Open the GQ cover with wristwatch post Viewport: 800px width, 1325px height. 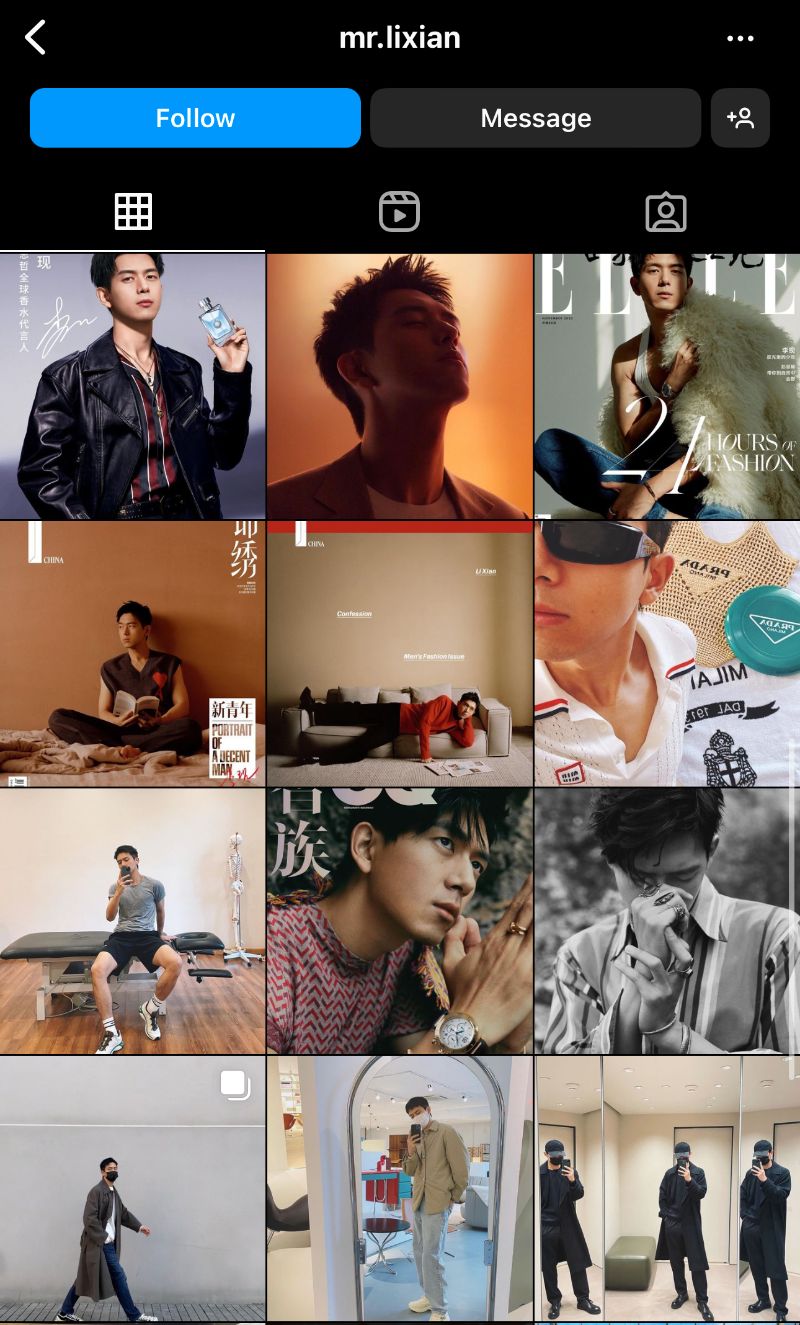pos(399,921)
